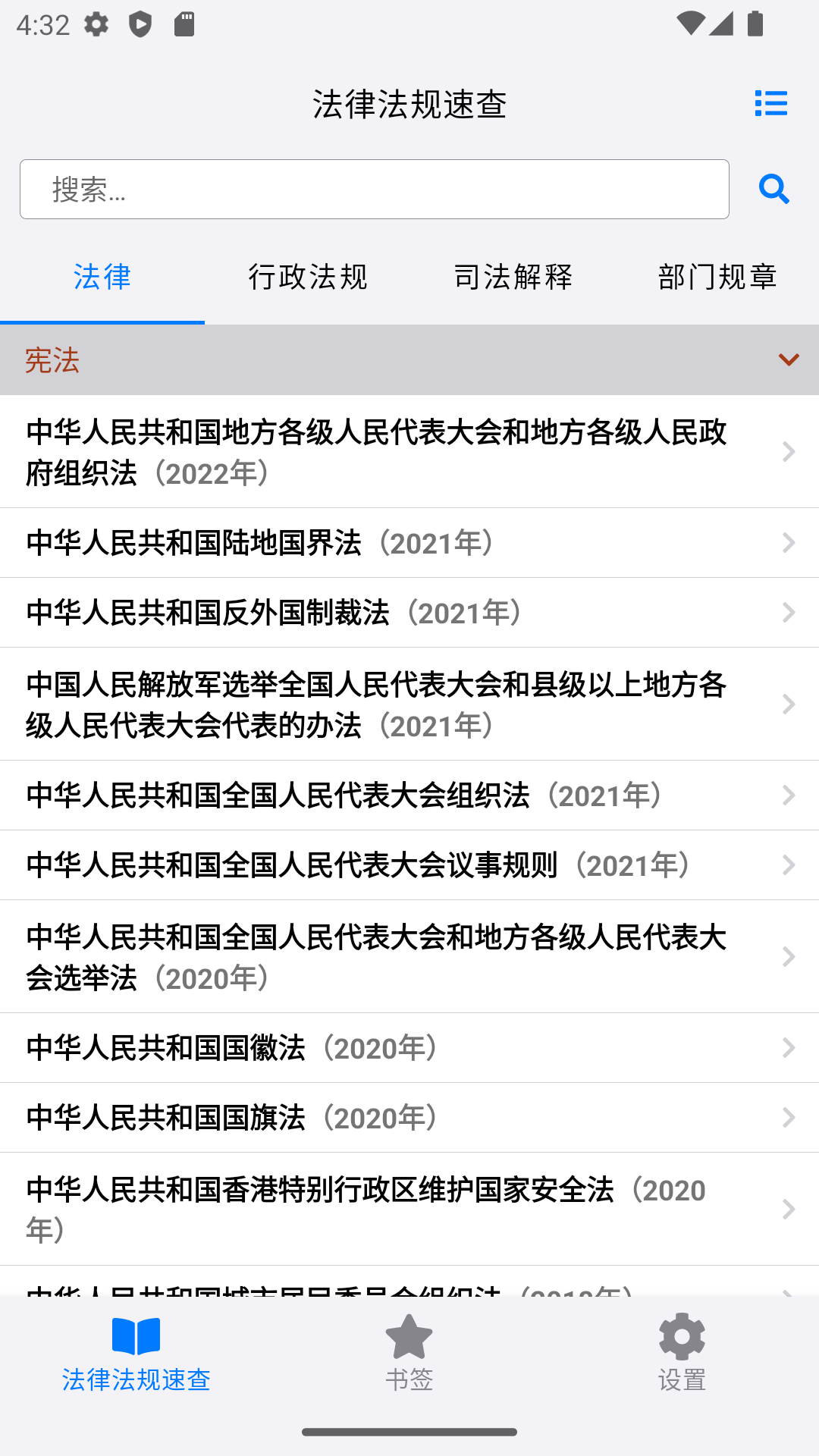Open 地方各级人民代表大会和地方各级人民政府组织法 (2022年)
Screen dimensions: 819x1456
point(377,452)
